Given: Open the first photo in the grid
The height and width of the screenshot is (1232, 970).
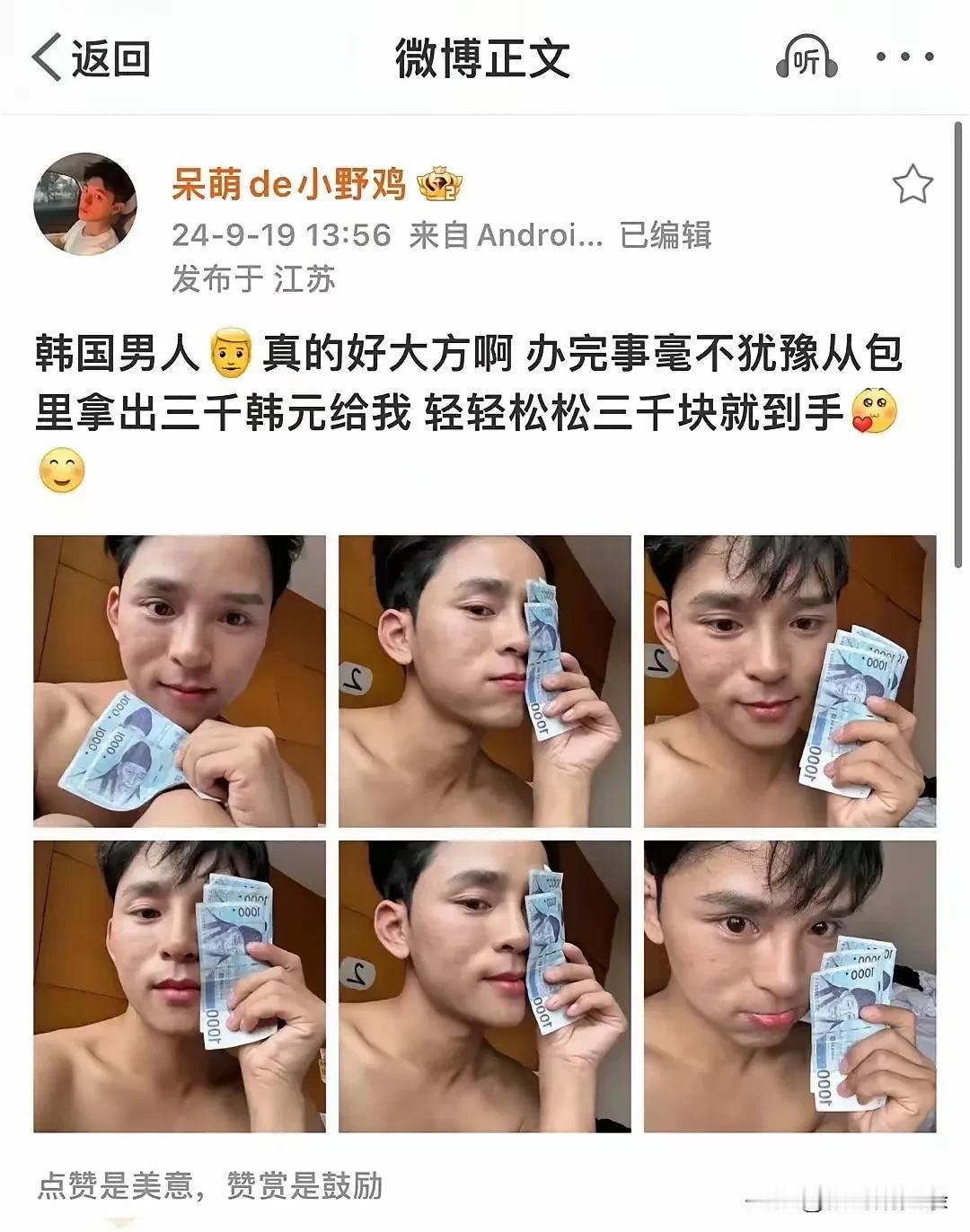Looking at the screenshot, I should [180, 681].
